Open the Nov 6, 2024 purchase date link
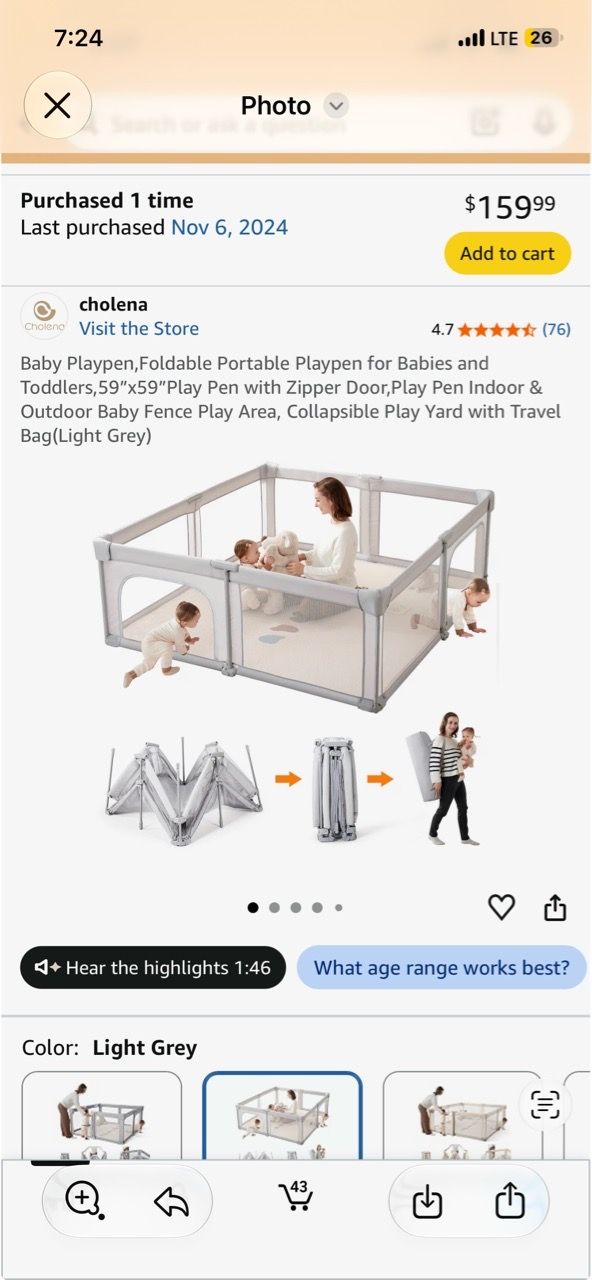 point(229,227)
